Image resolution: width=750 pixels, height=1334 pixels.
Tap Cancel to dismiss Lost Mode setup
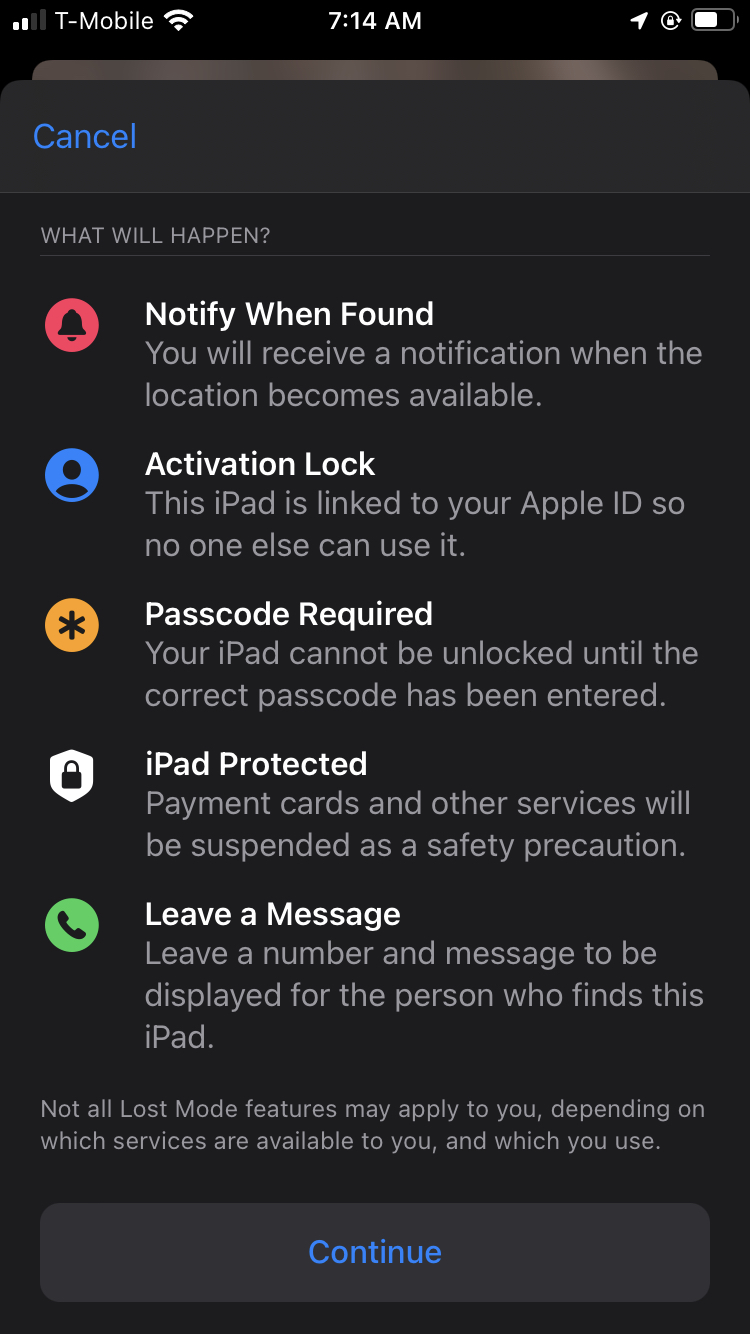pyautogui.click(x=84, y=136)
